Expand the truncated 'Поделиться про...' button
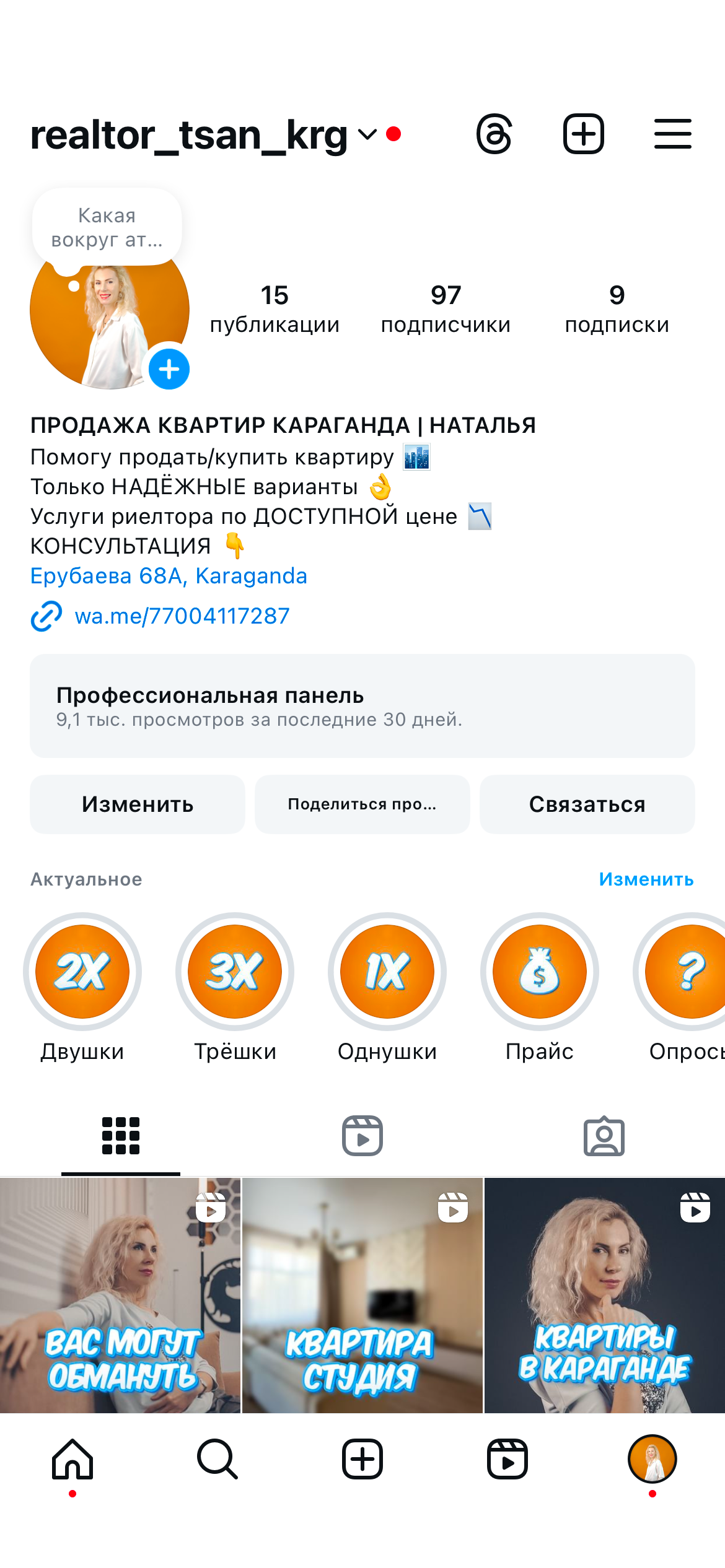This screenshot has width=725, height=1568. pos(362,804)
